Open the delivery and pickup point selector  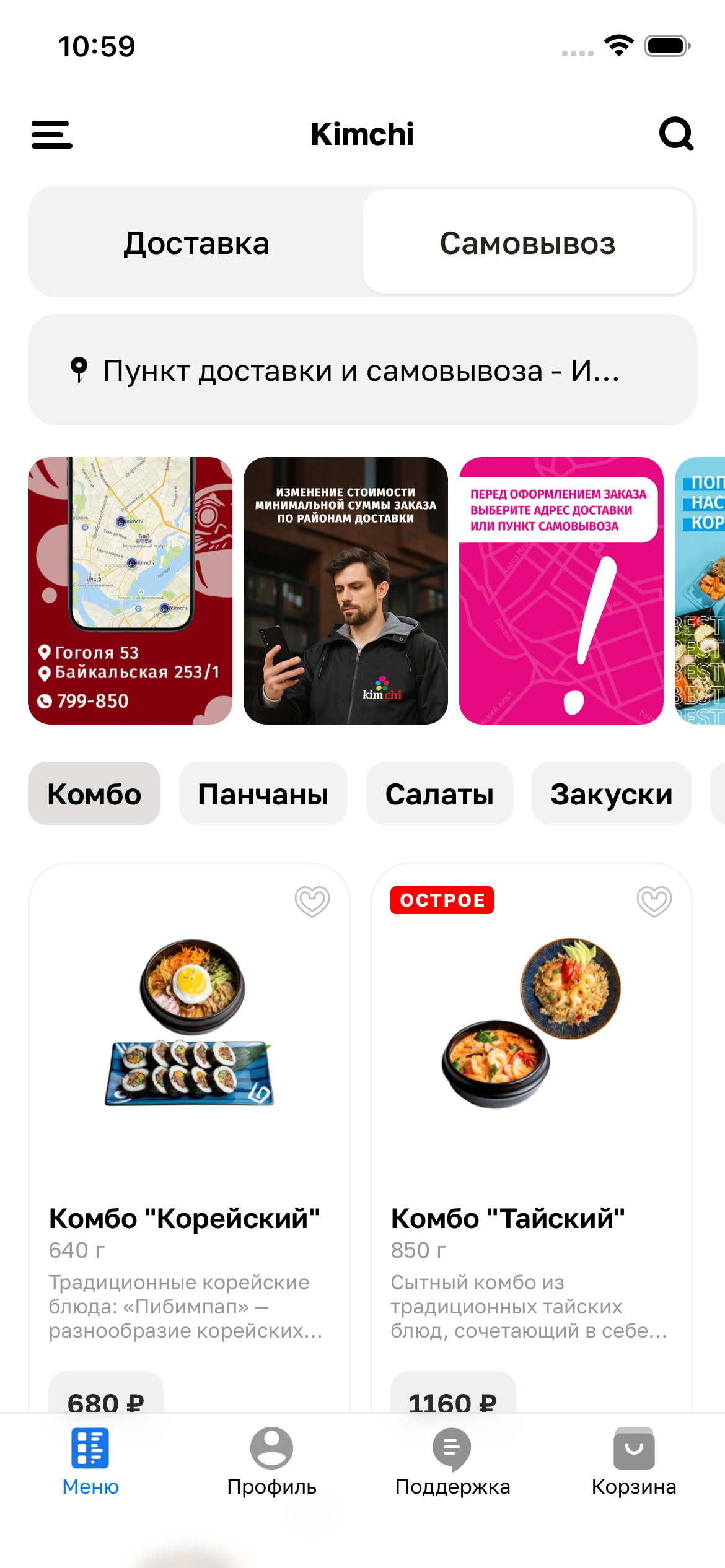click(x=362, y=370)
